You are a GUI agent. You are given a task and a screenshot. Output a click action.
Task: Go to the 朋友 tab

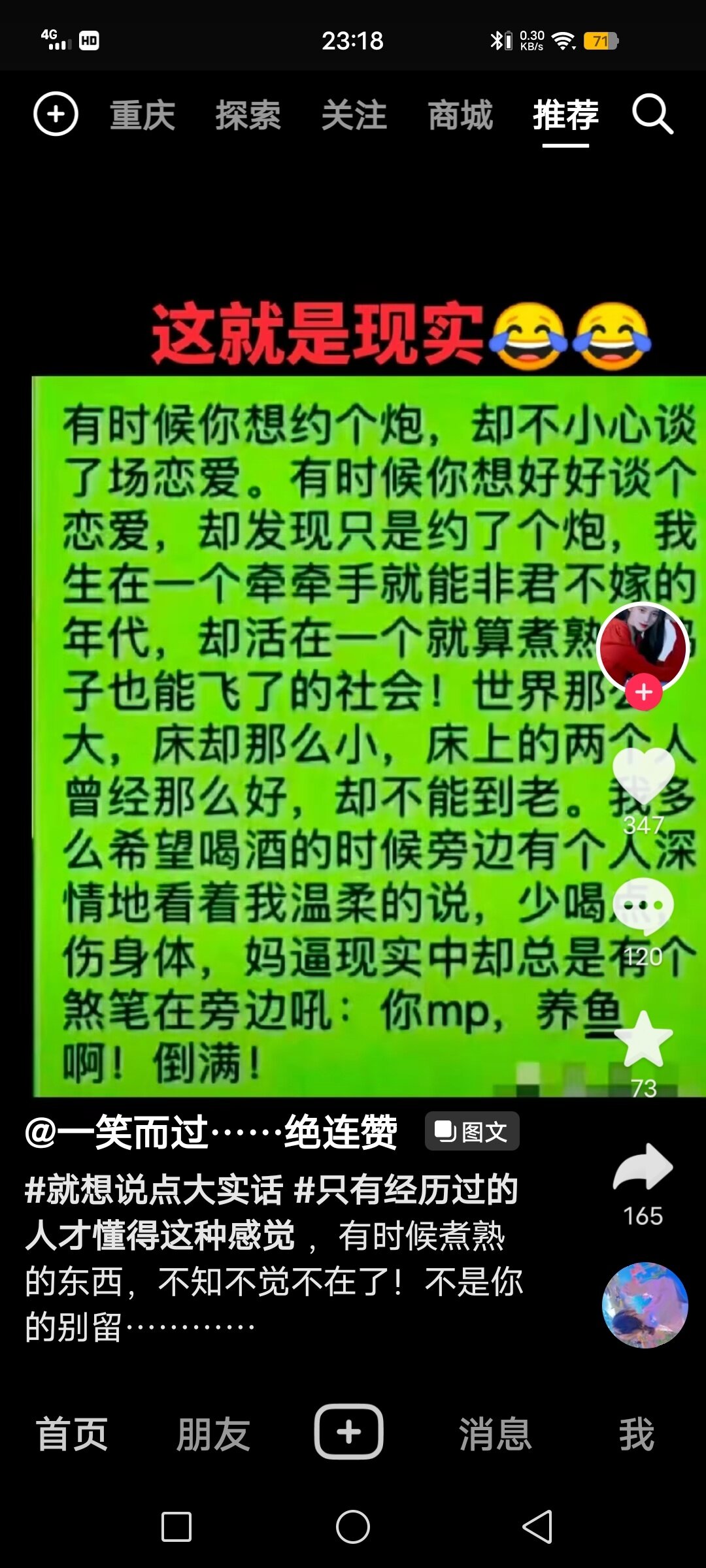213,1434
